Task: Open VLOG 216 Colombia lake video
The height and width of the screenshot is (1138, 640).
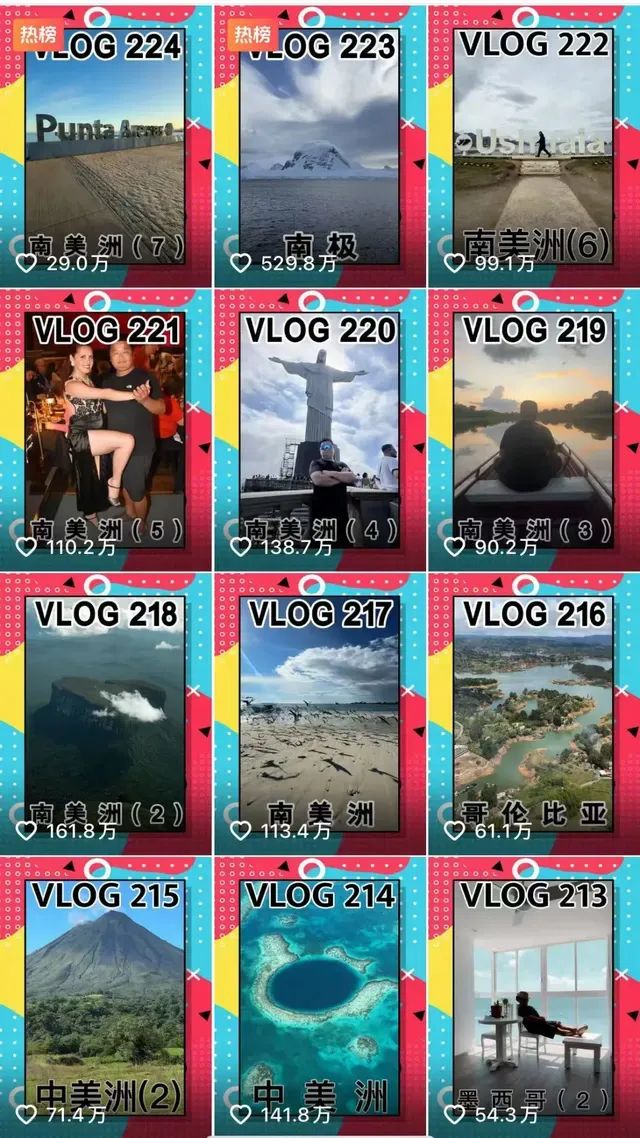Action: point(533,712)
